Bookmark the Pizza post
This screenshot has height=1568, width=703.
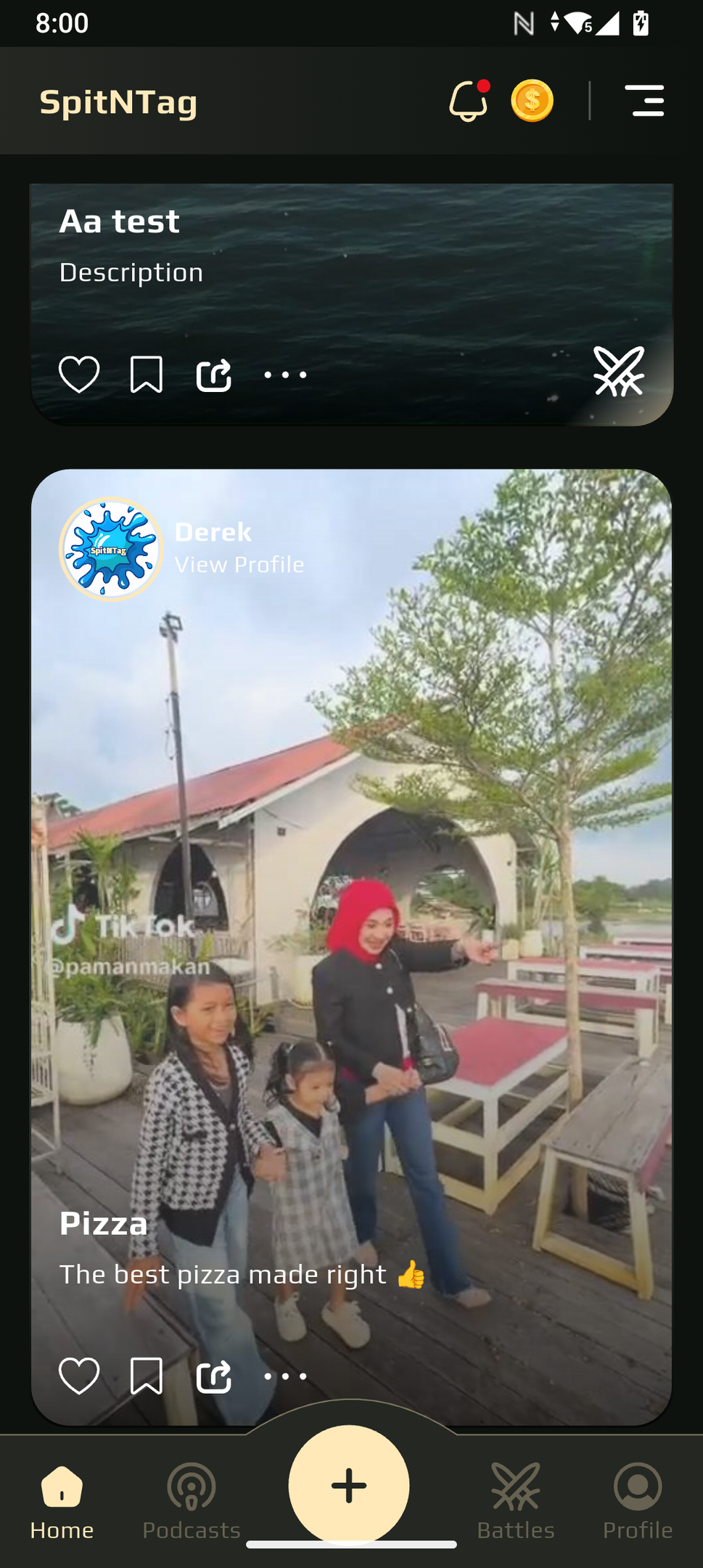click(x=146, y=1376)
